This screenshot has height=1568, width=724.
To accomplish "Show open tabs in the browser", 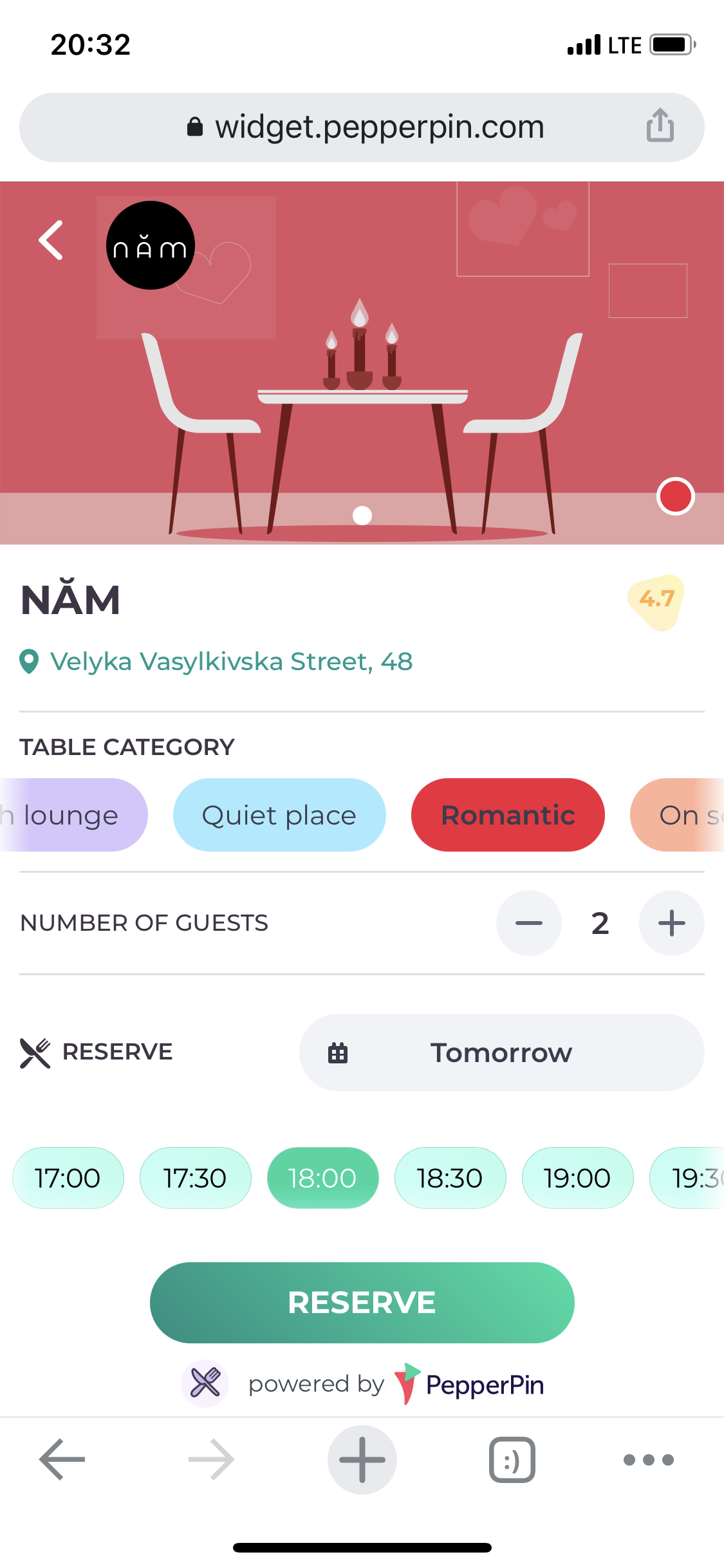I will coord(512,1459).
